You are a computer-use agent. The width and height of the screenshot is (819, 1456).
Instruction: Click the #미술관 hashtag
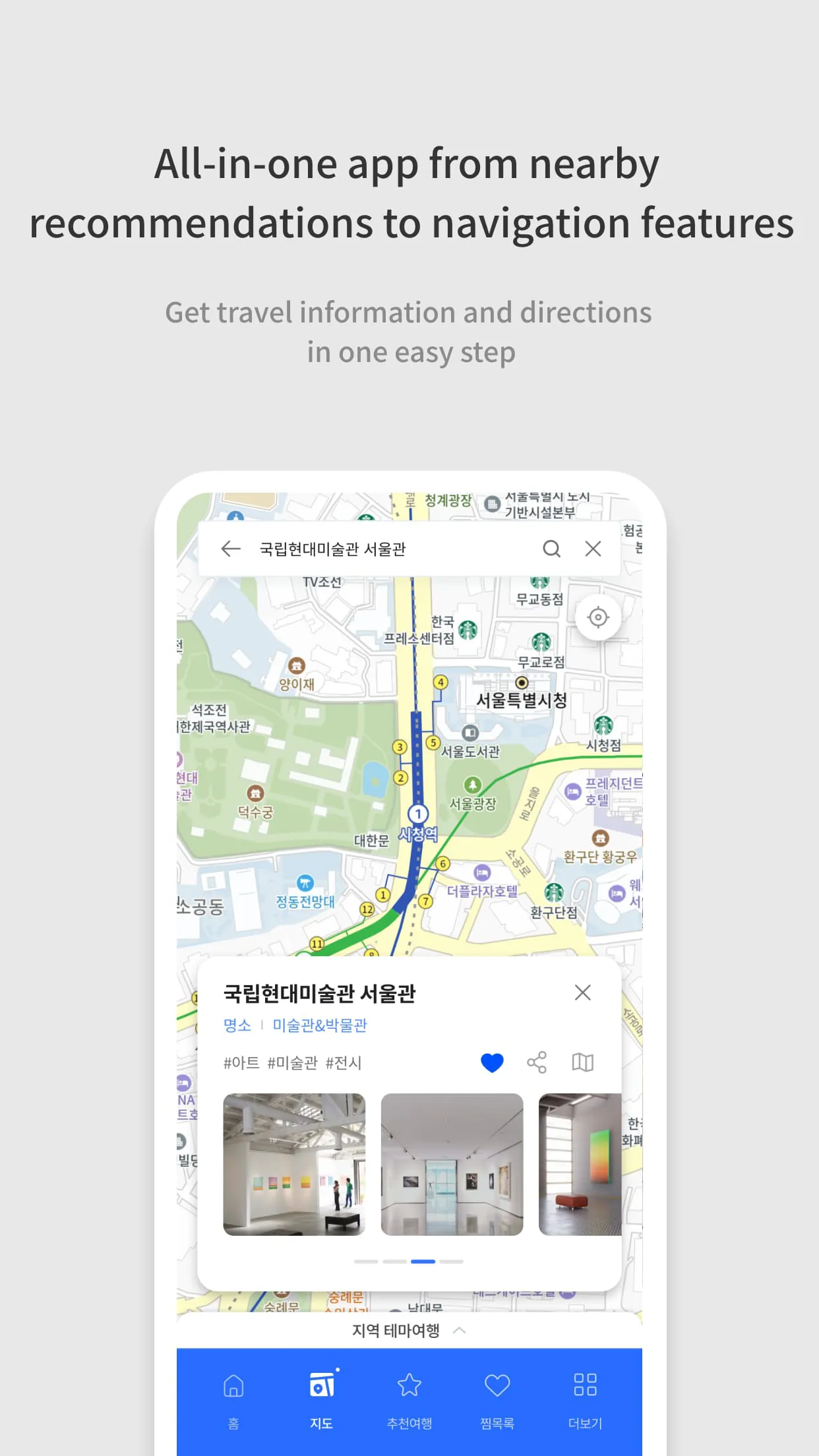pyautogui.click(x=294, y=1062)
